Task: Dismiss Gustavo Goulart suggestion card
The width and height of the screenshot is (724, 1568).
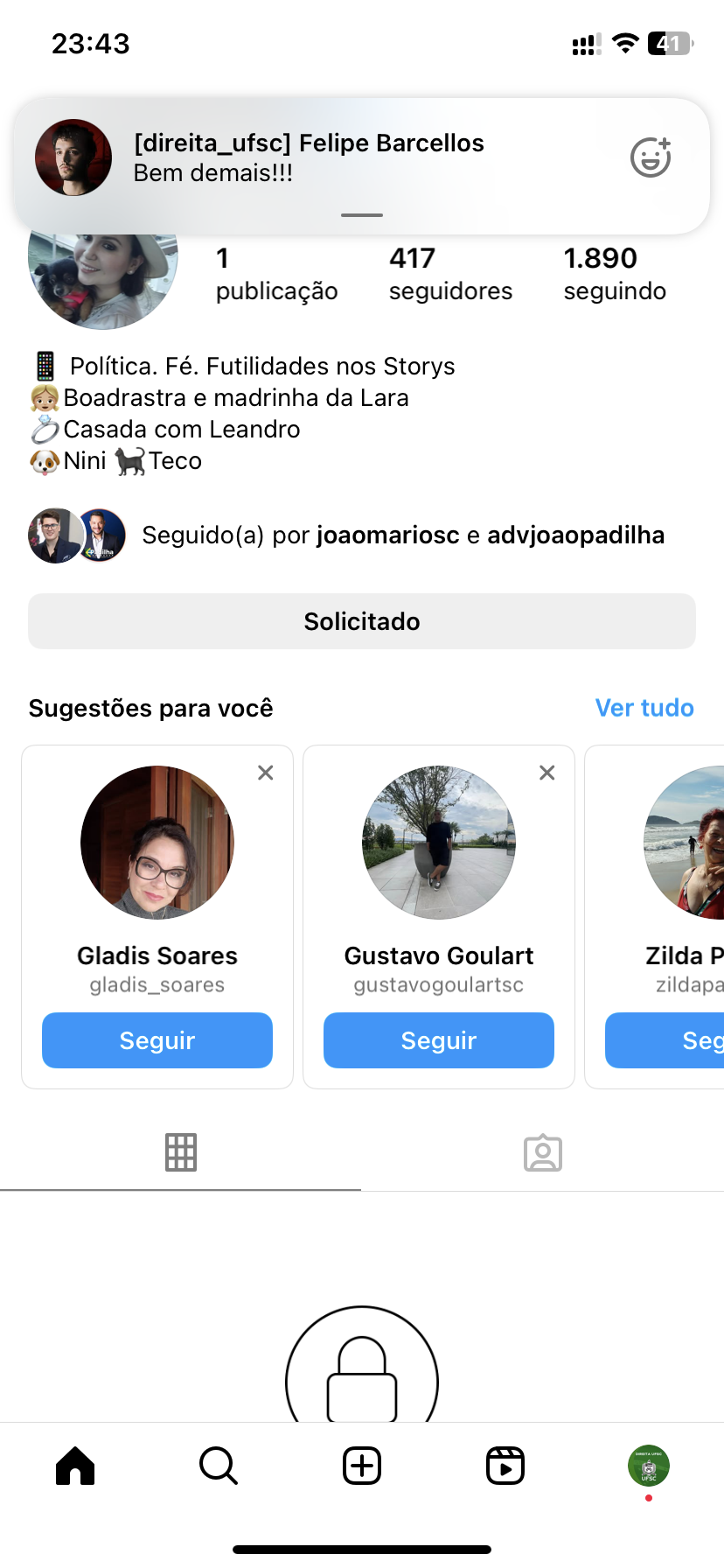Action: (x=547, y=773)
